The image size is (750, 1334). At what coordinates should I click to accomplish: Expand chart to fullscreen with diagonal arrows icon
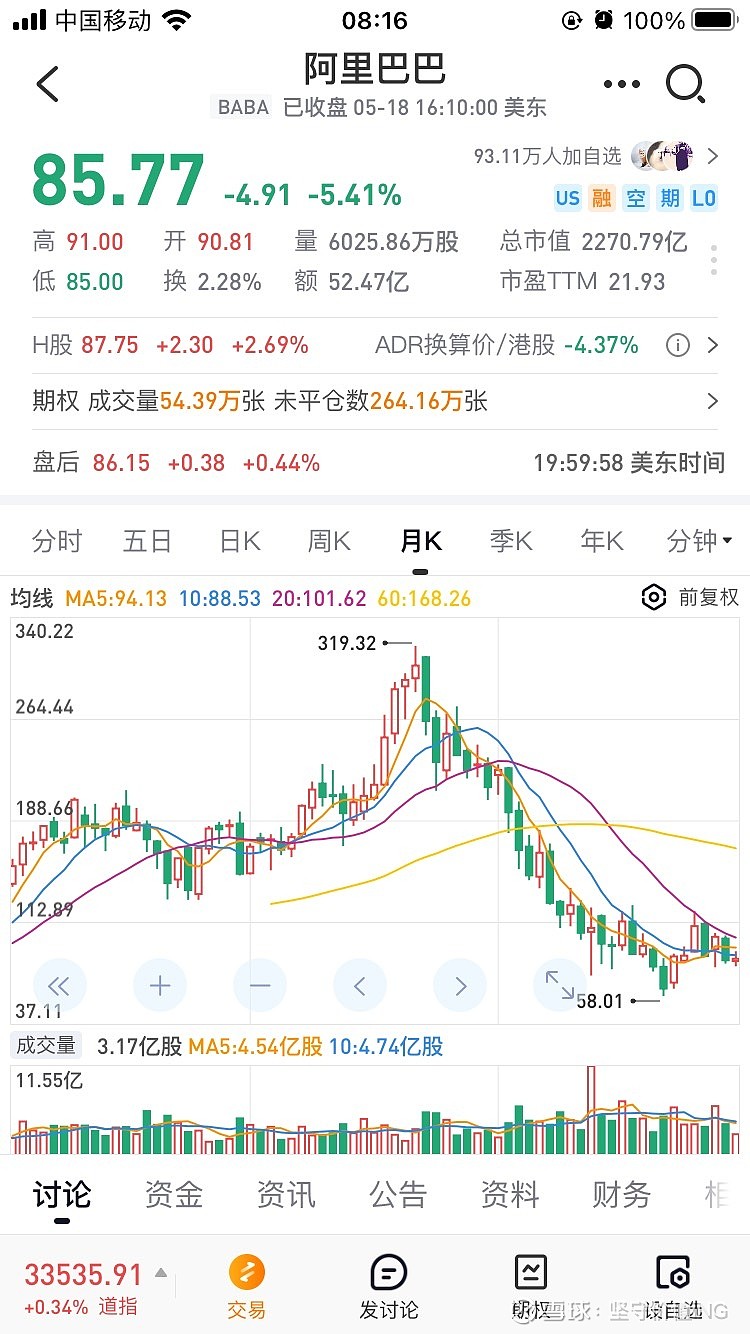coord(560,985)
